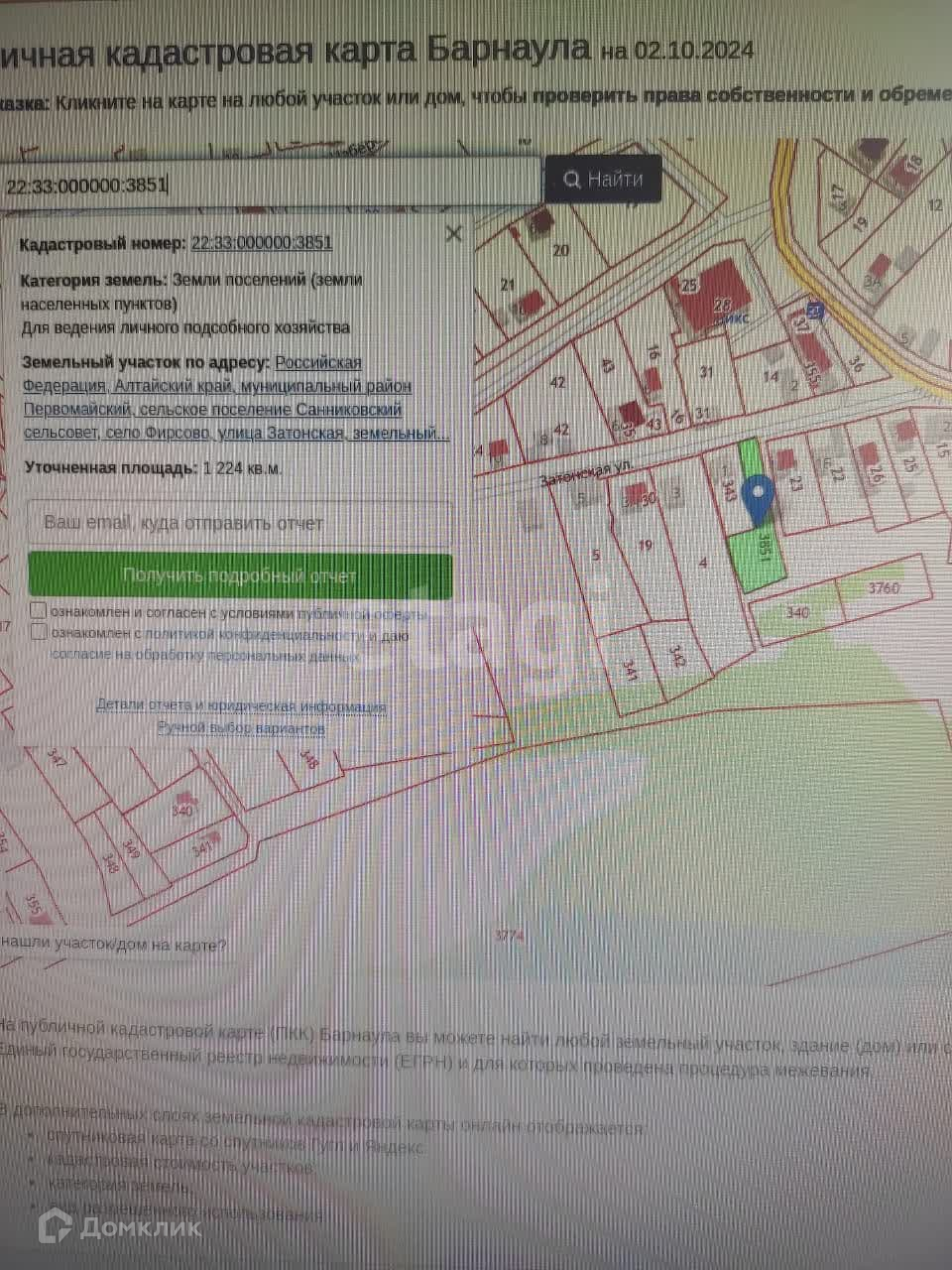Open the land plot address link
952x1270 pixels.
(234, 398)
